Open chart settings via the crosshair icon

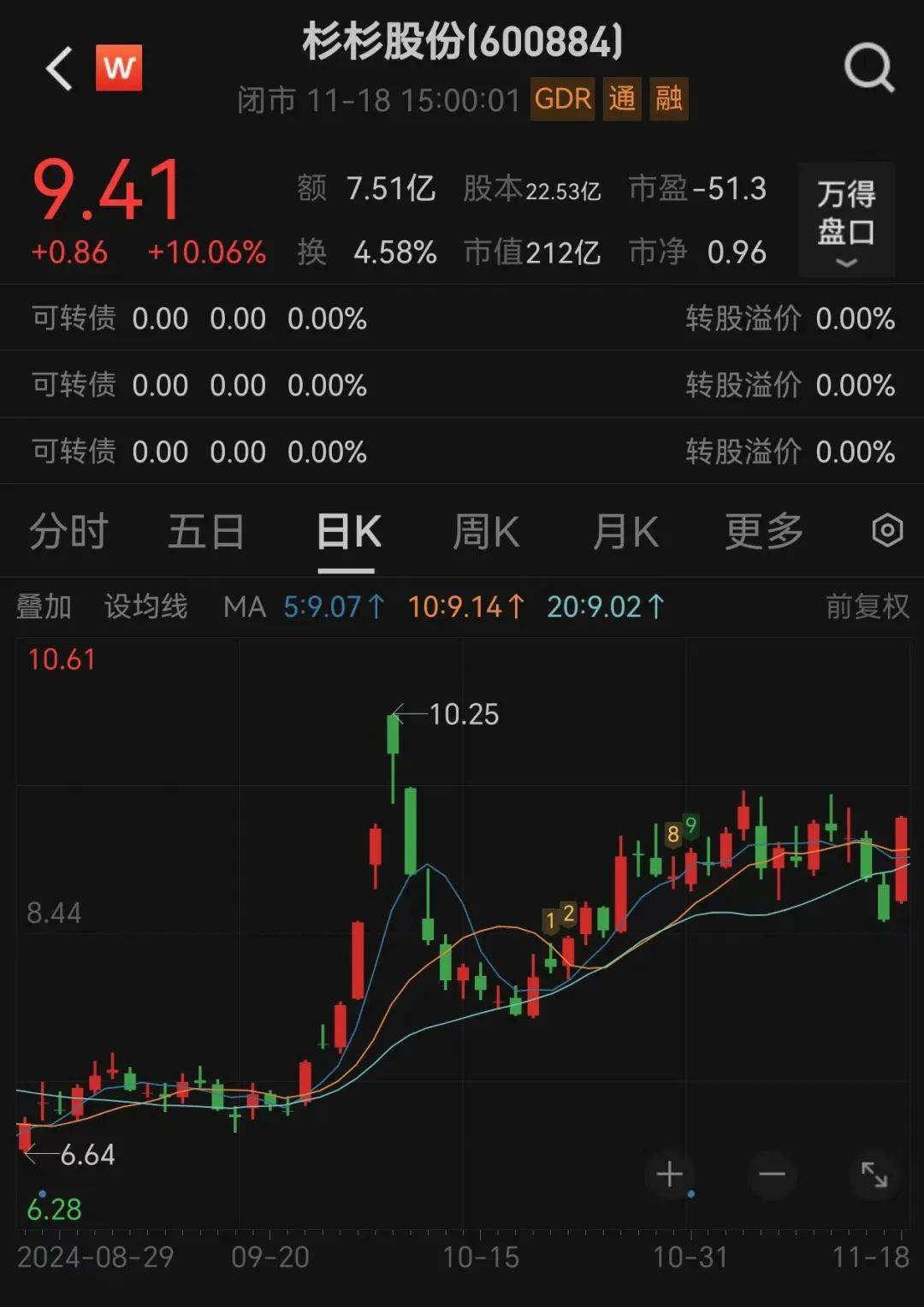885,531
